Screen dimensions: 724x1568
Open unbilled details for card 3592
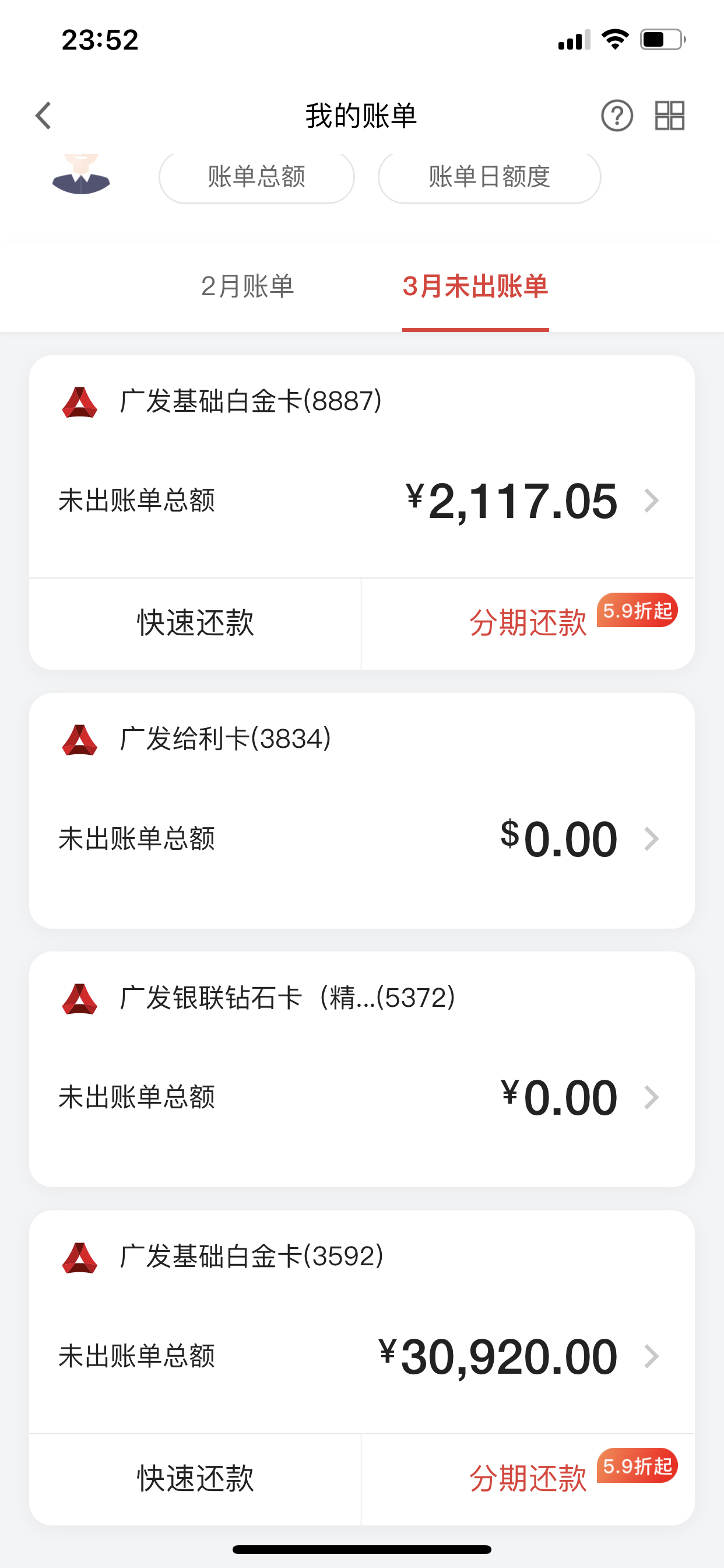pos(362,1356)
